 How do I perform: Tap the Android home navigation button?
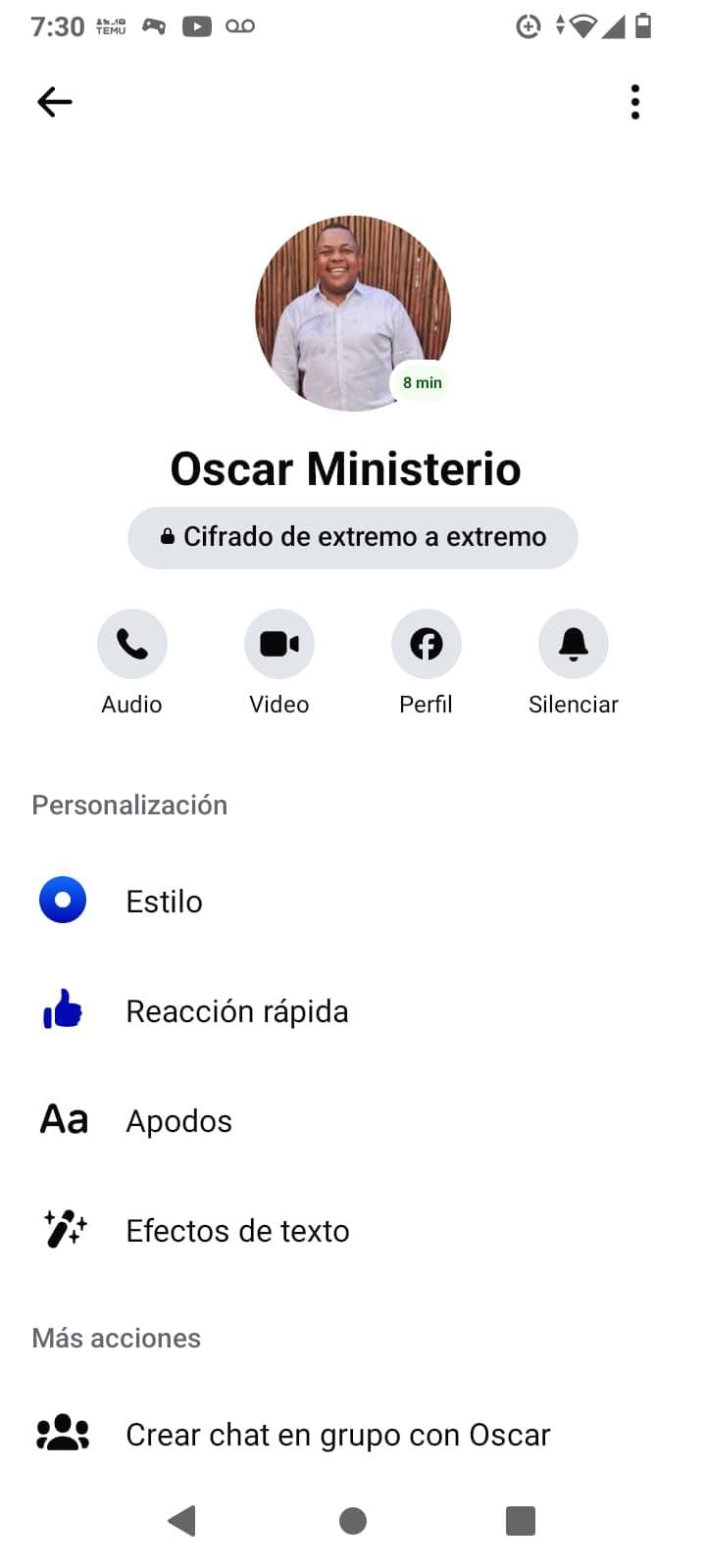(353, 1520)
